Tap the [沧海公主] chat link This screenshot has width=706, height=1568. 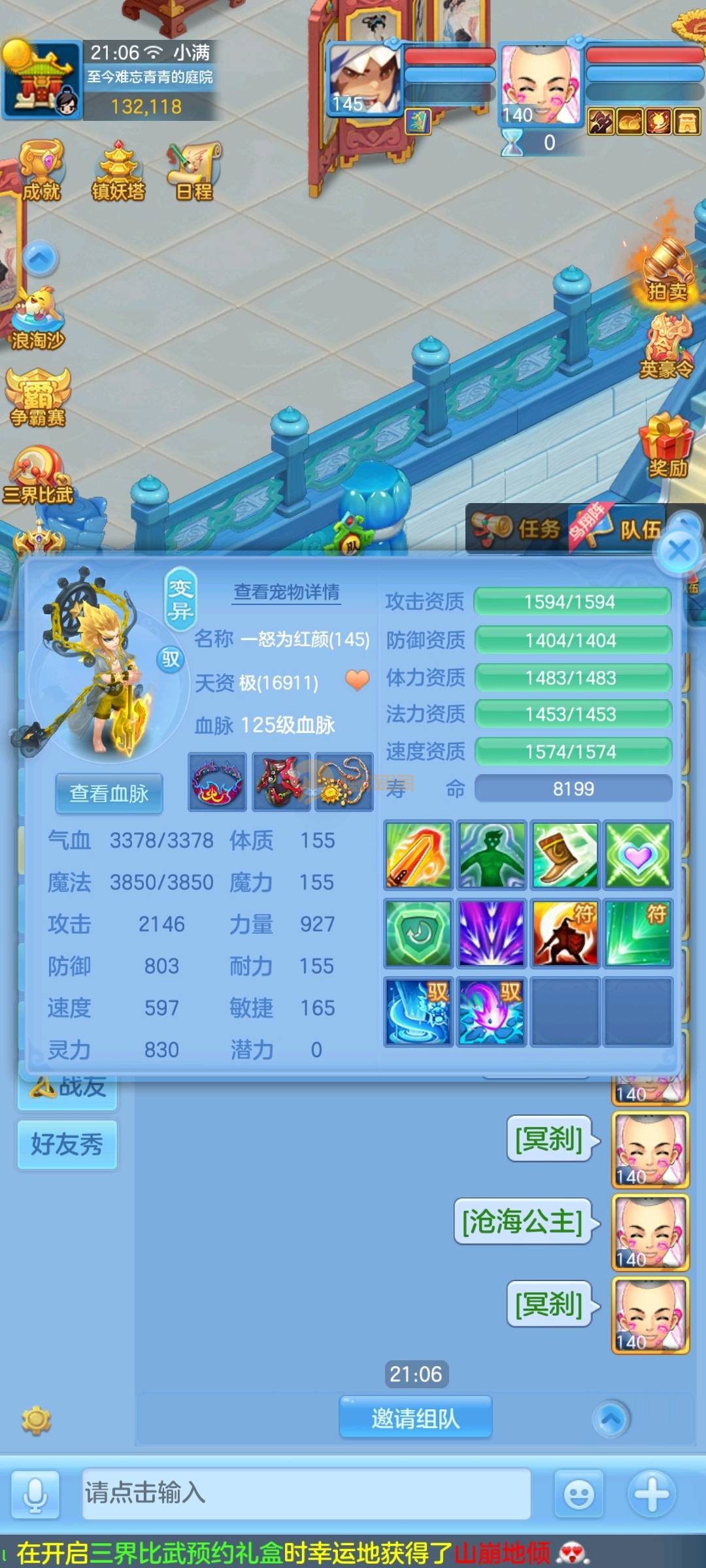(x=522, y=1221)
